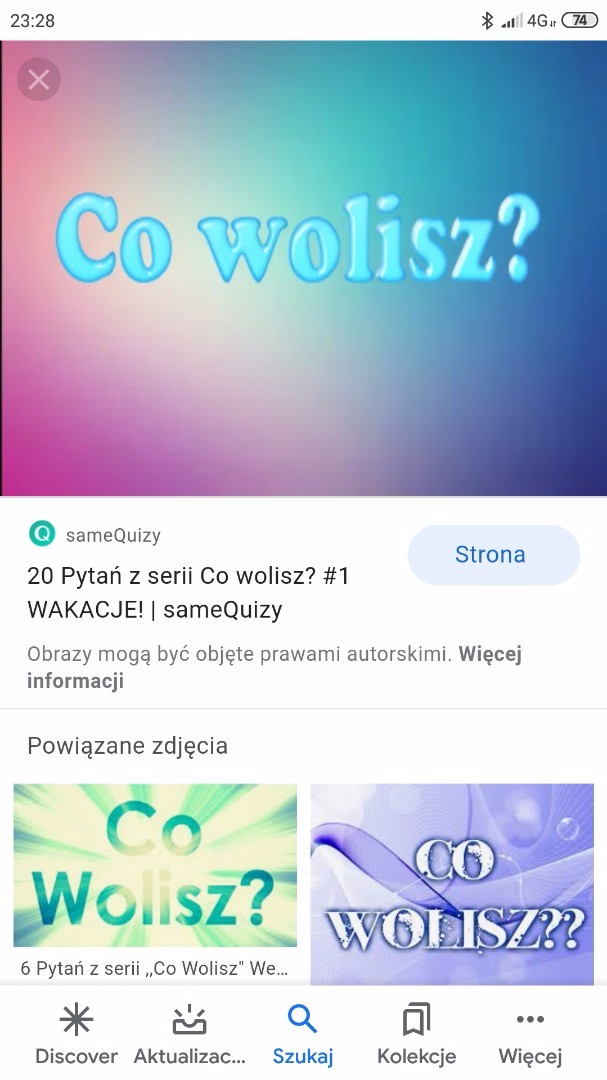Open the Więcej tab
Image resolution: width=607 pixels, height=1080 pixels.
pyautogui.click(x=530, y=1035)
